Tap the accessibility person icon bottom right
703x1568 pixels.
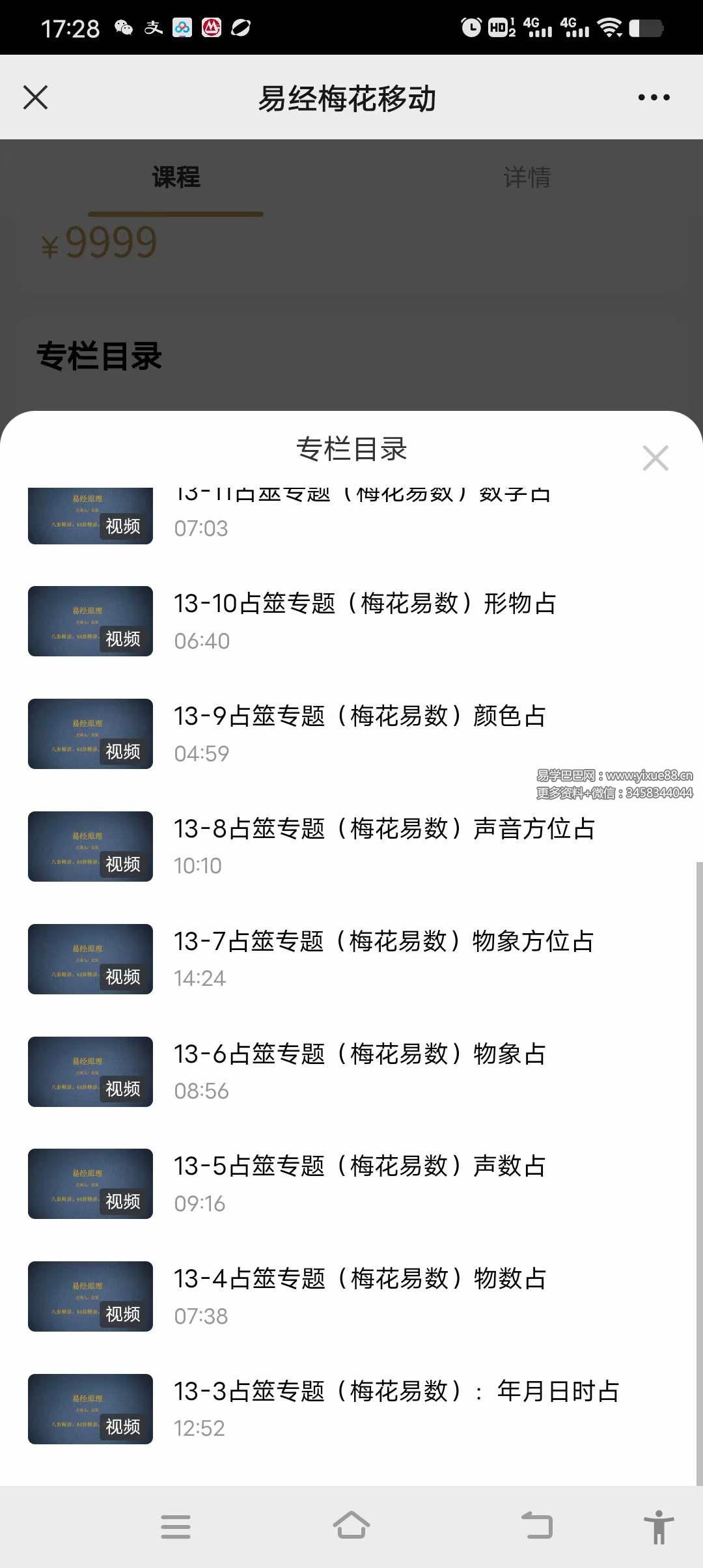click(x=659, y=1526)
